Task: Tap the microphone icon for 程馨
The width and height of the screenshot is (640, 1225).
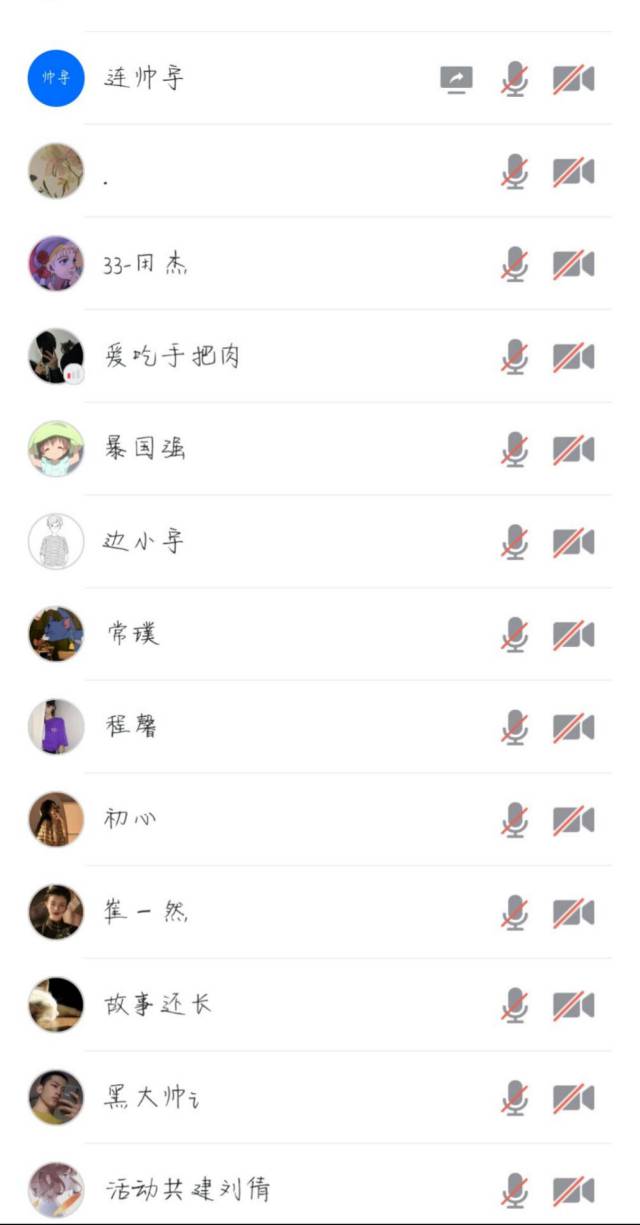Action: (x=514, y=727)
